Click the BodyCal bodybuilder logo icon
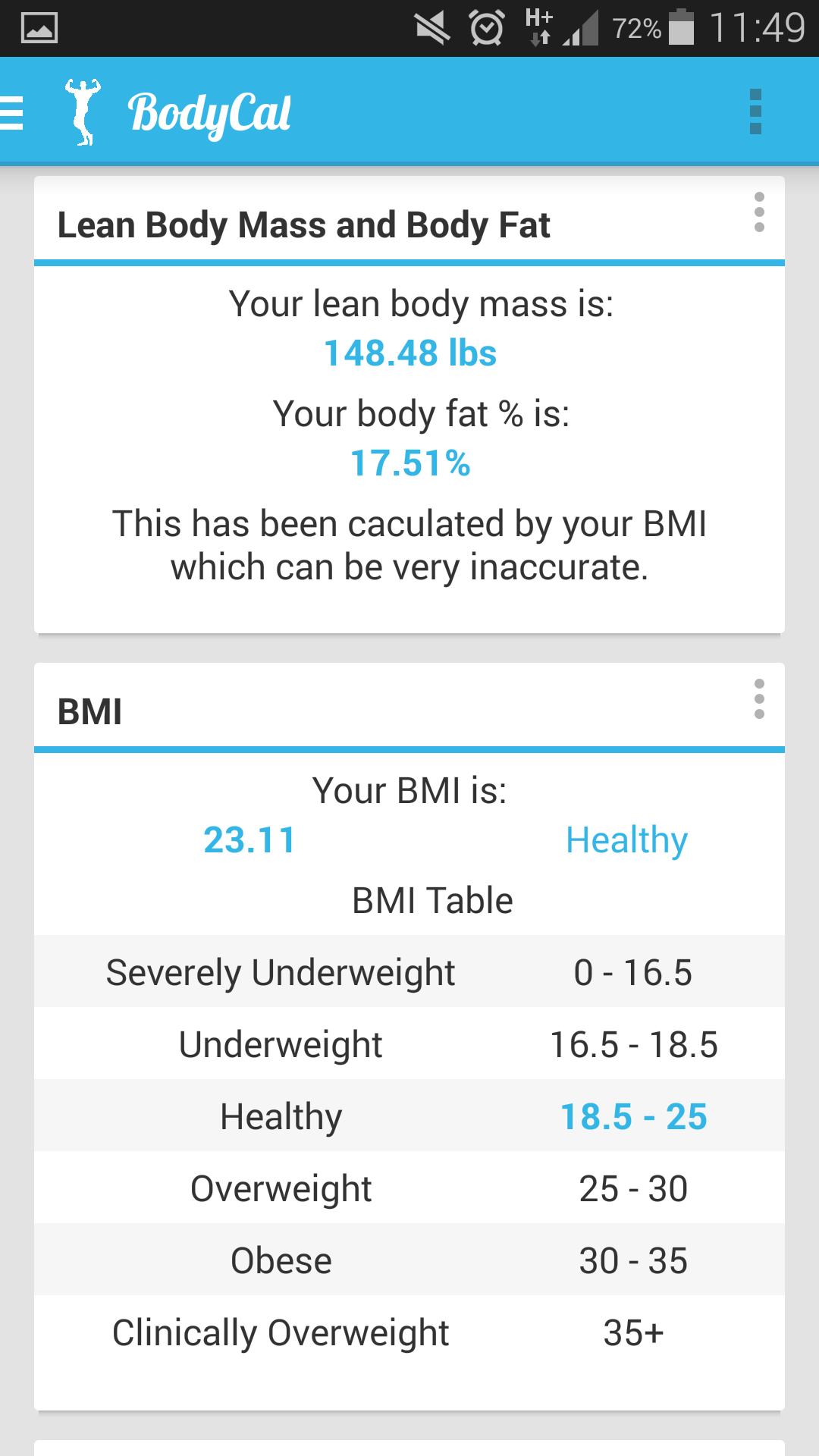Image resolution: width=819 pixels, height=1456 pixels. click(82, 112)
